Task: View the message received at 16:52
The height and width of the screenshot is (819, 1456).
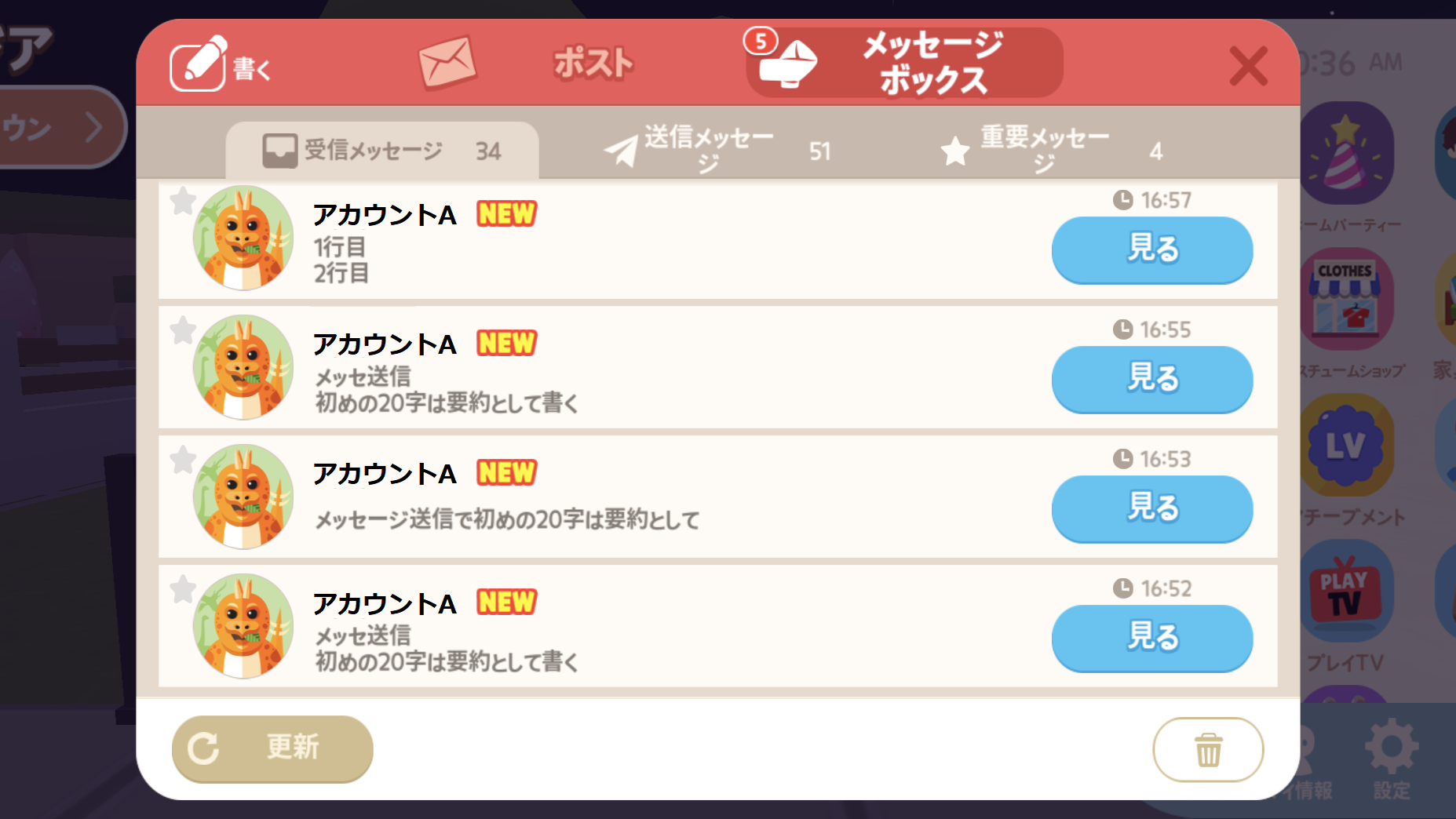Action: 1151,638
